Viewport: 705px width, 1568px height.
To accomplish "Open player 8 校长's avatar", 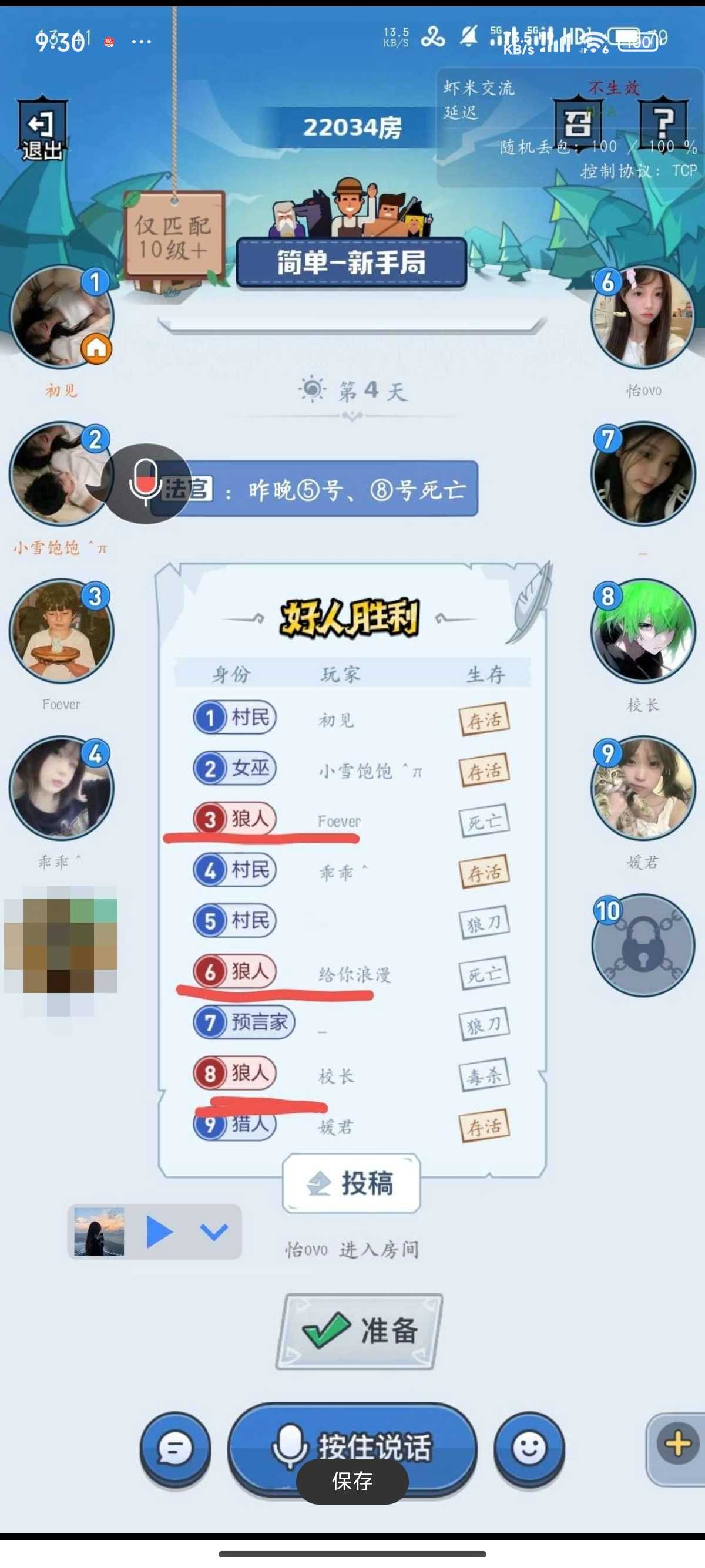I will coord(643,631).
